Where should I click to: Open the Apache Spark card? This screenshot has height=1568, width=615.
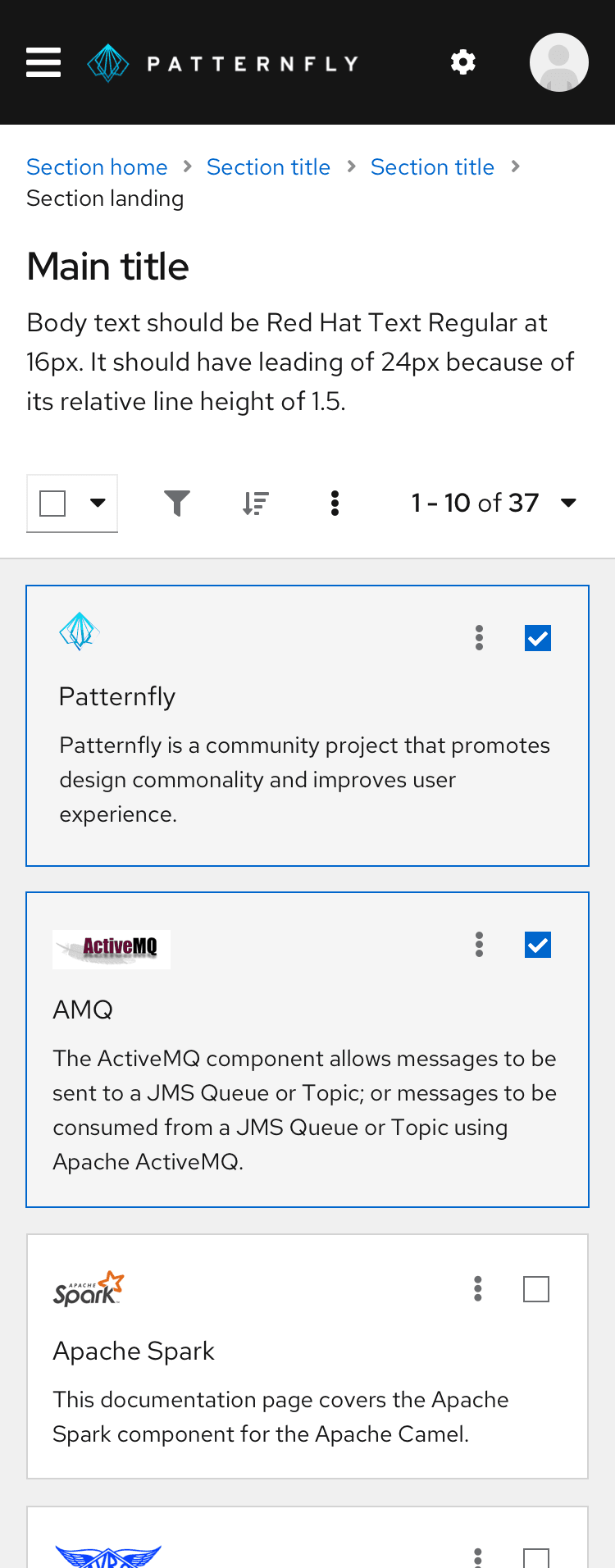(134, 1351)
